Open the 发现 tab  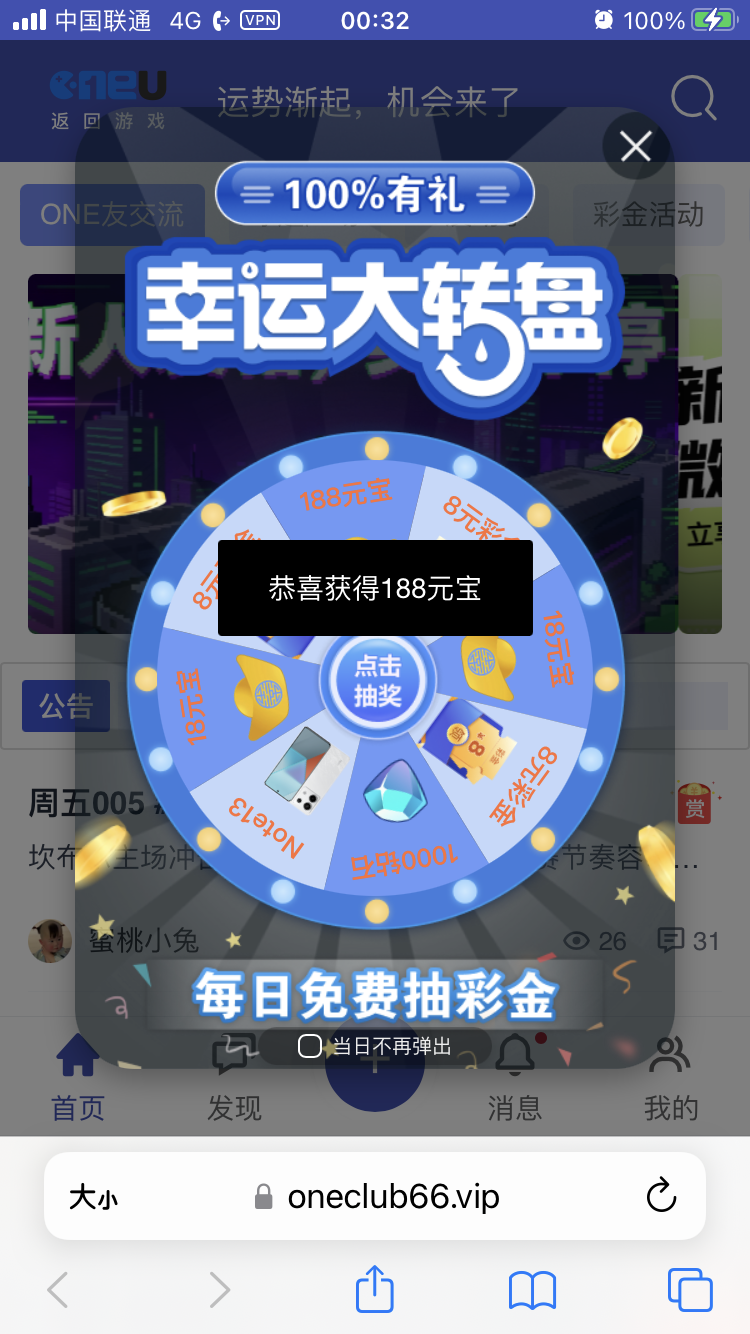tap(234, 1078)
